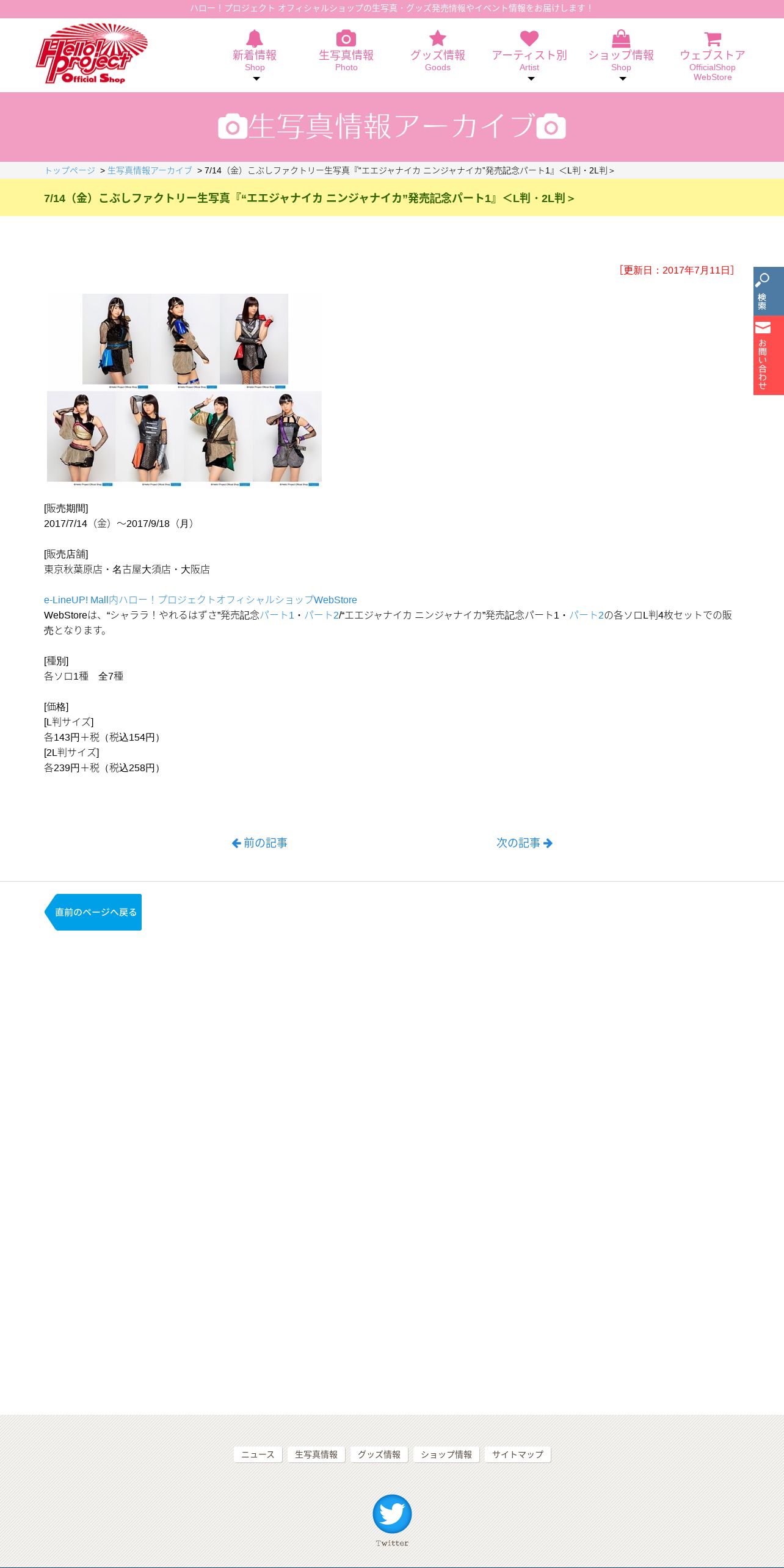
Task: Open the e-LineUP! Mall WebStore link
Action: click(x=200, y=600)
